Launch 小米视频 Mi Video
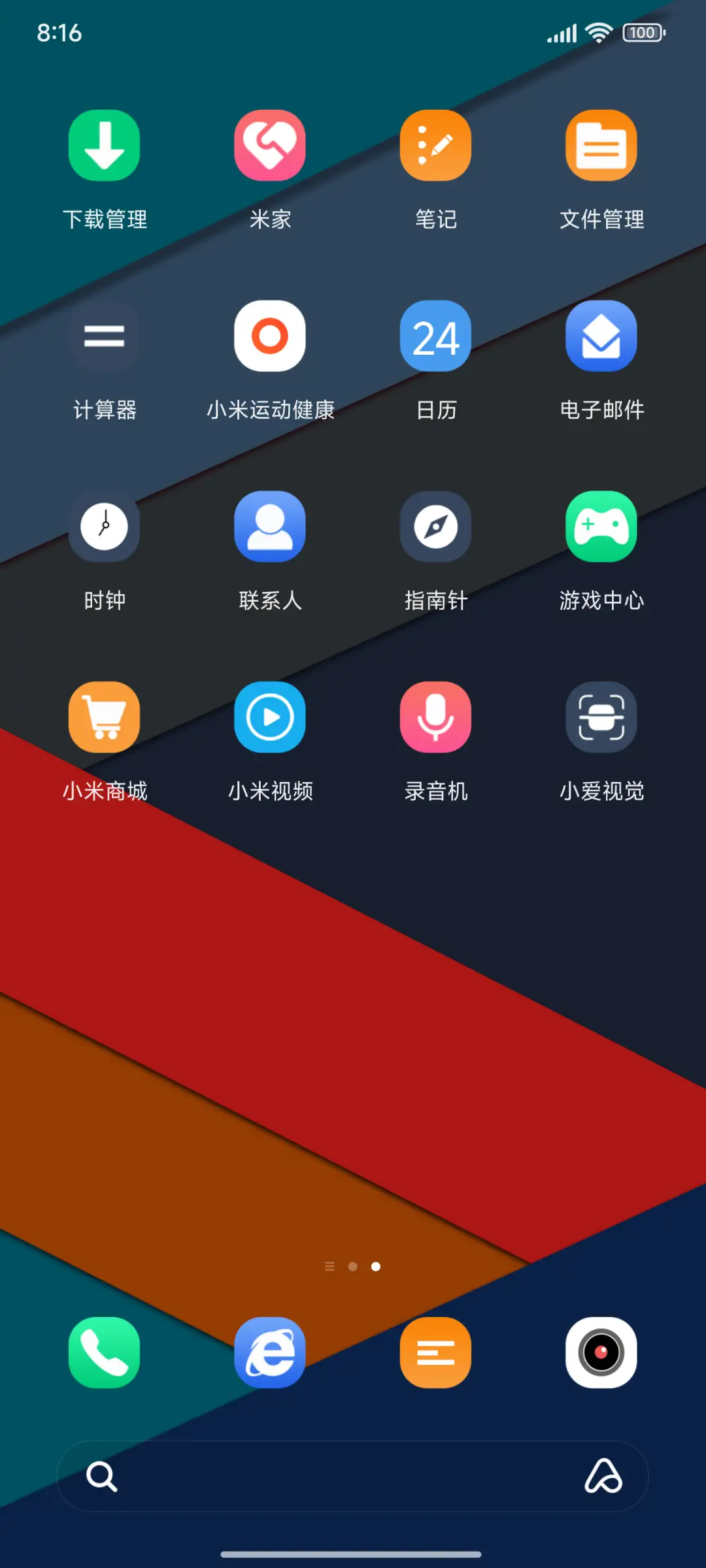This screenshot has height=1568, width=706. point(269,717)
